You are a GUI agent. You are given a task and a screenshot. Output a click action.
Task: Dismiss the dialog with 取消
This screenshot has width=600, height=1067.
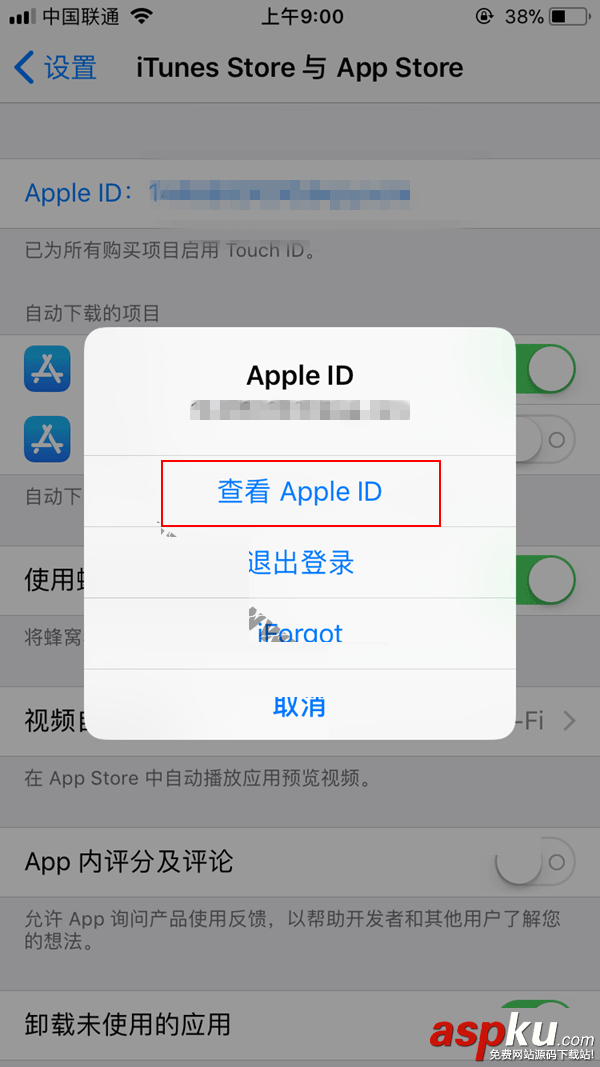(300, 706)
